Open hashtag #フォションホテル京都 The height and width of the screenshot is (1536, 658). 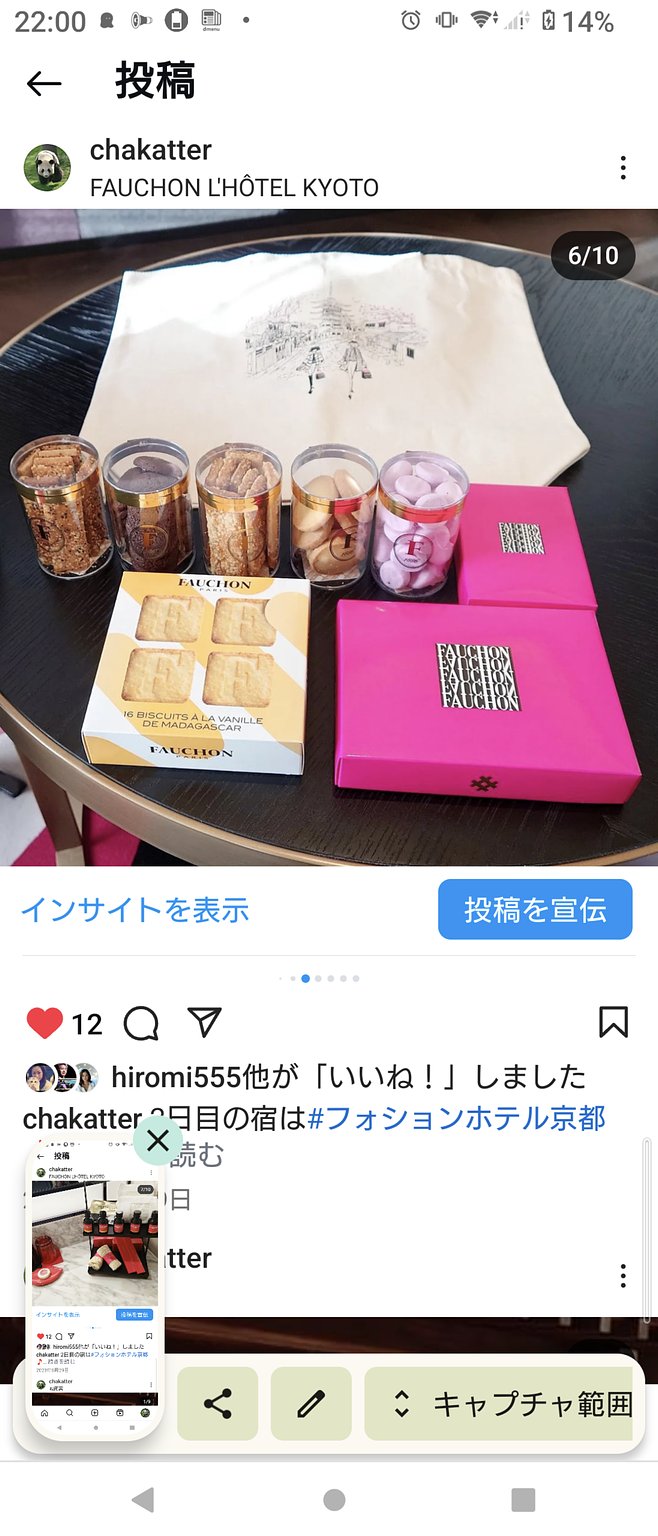coord(457,1117)
